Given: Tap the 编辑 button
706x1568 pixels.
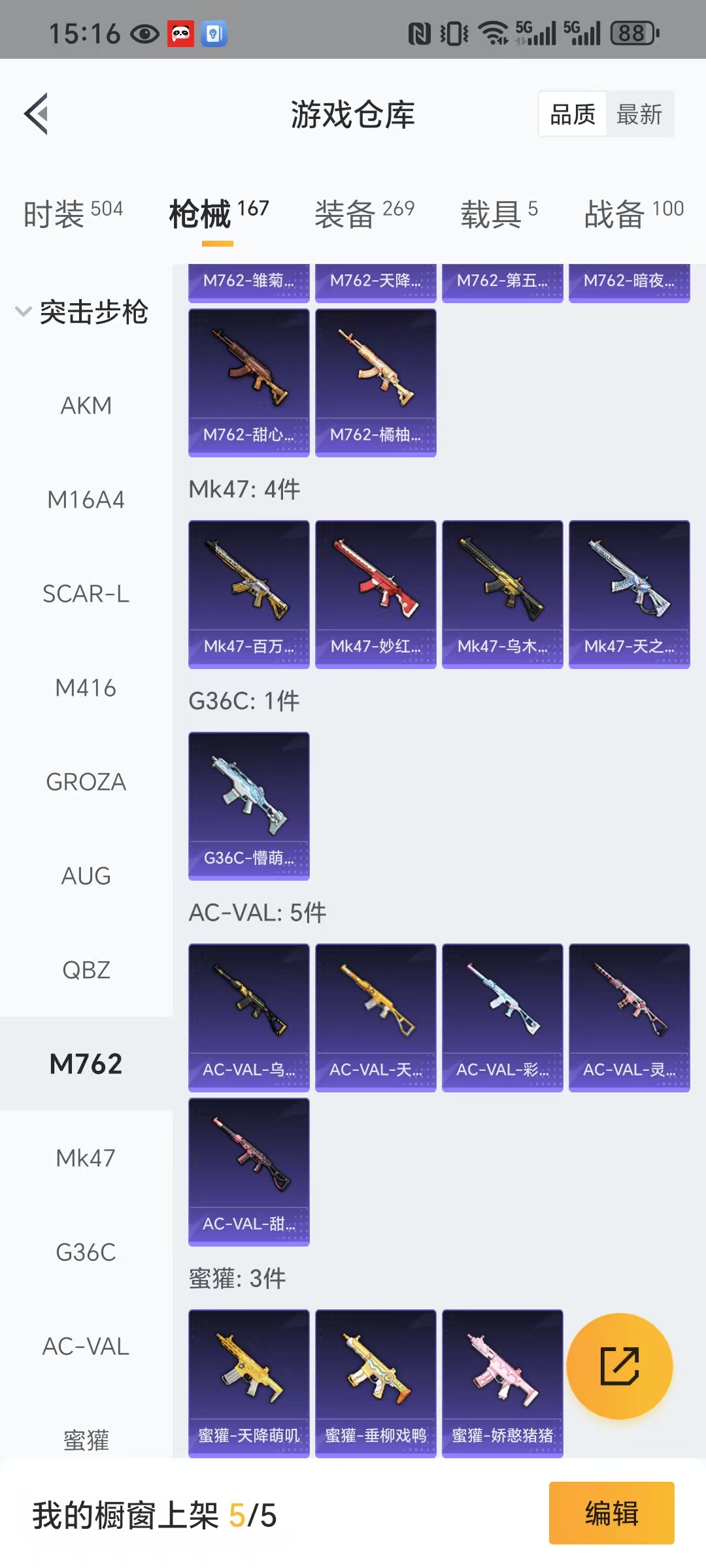Looking at the screenshot, I should [x=611, y=1513].
